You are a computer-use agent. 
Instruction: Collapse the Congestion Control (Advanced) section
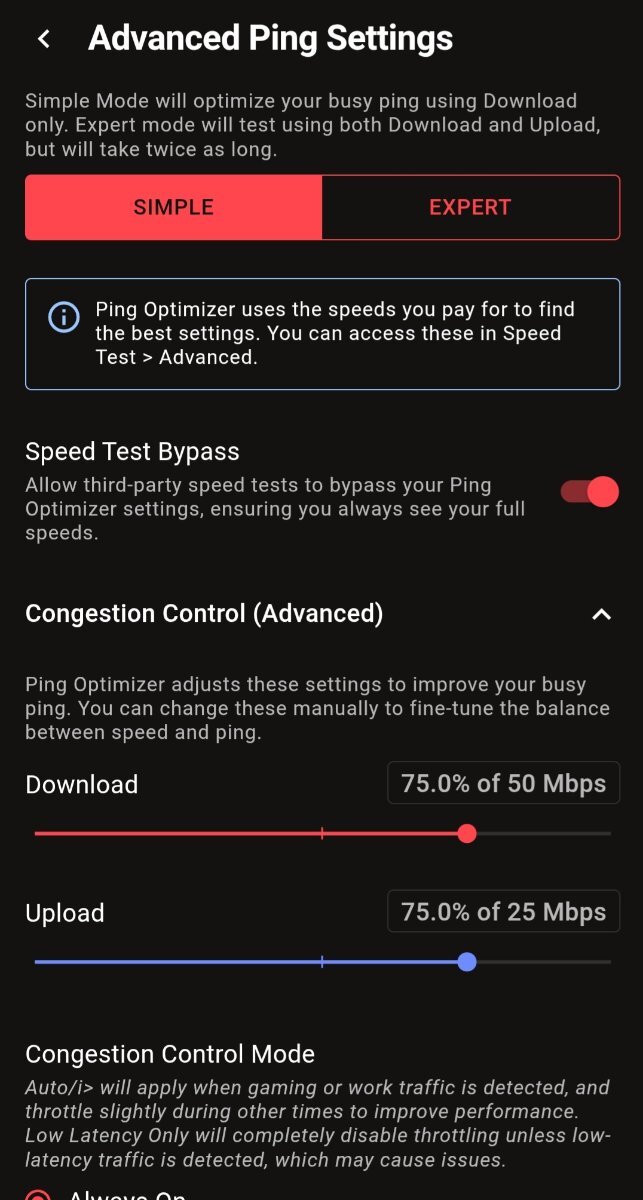(x=601, y=614)
